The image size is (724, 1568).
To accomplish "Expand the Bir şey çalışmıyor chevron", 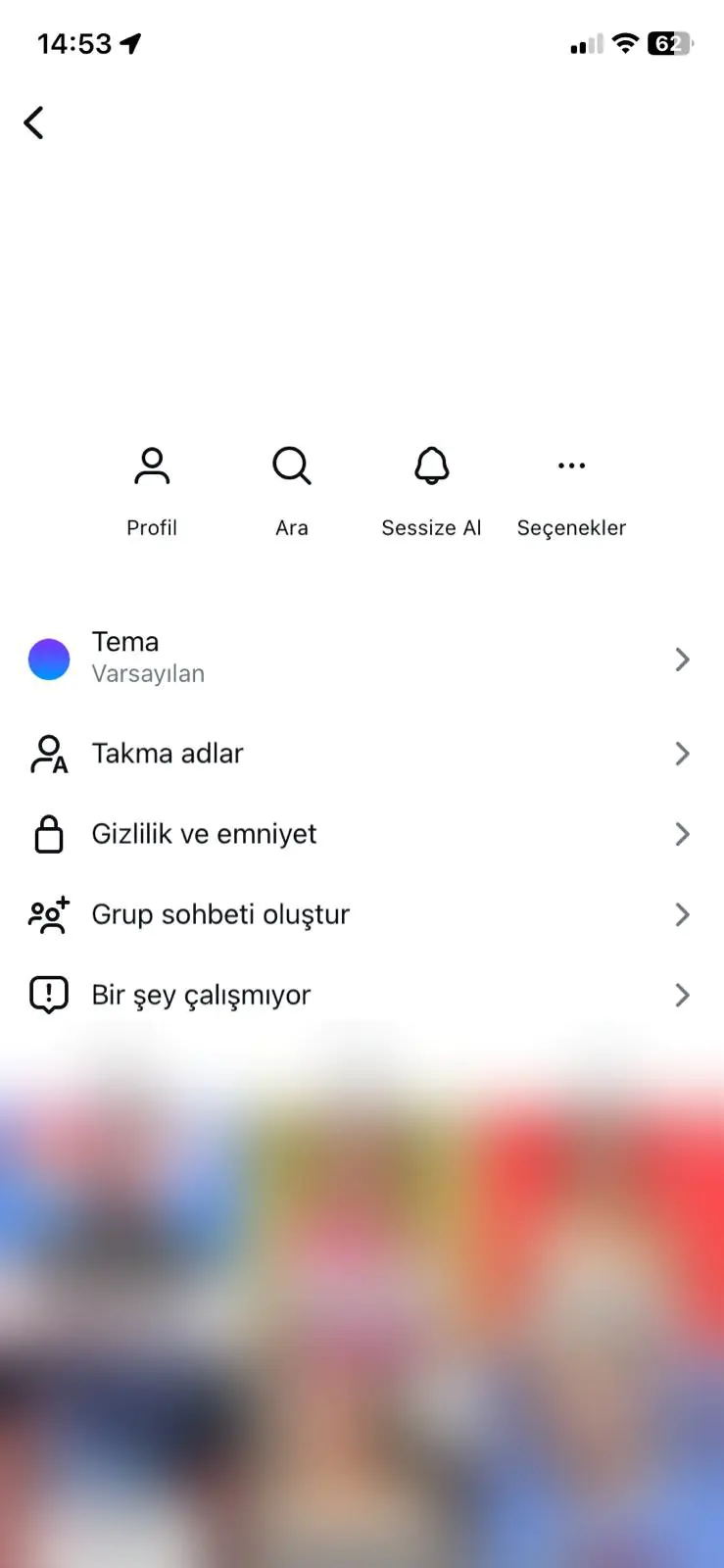I will (683, 995).
